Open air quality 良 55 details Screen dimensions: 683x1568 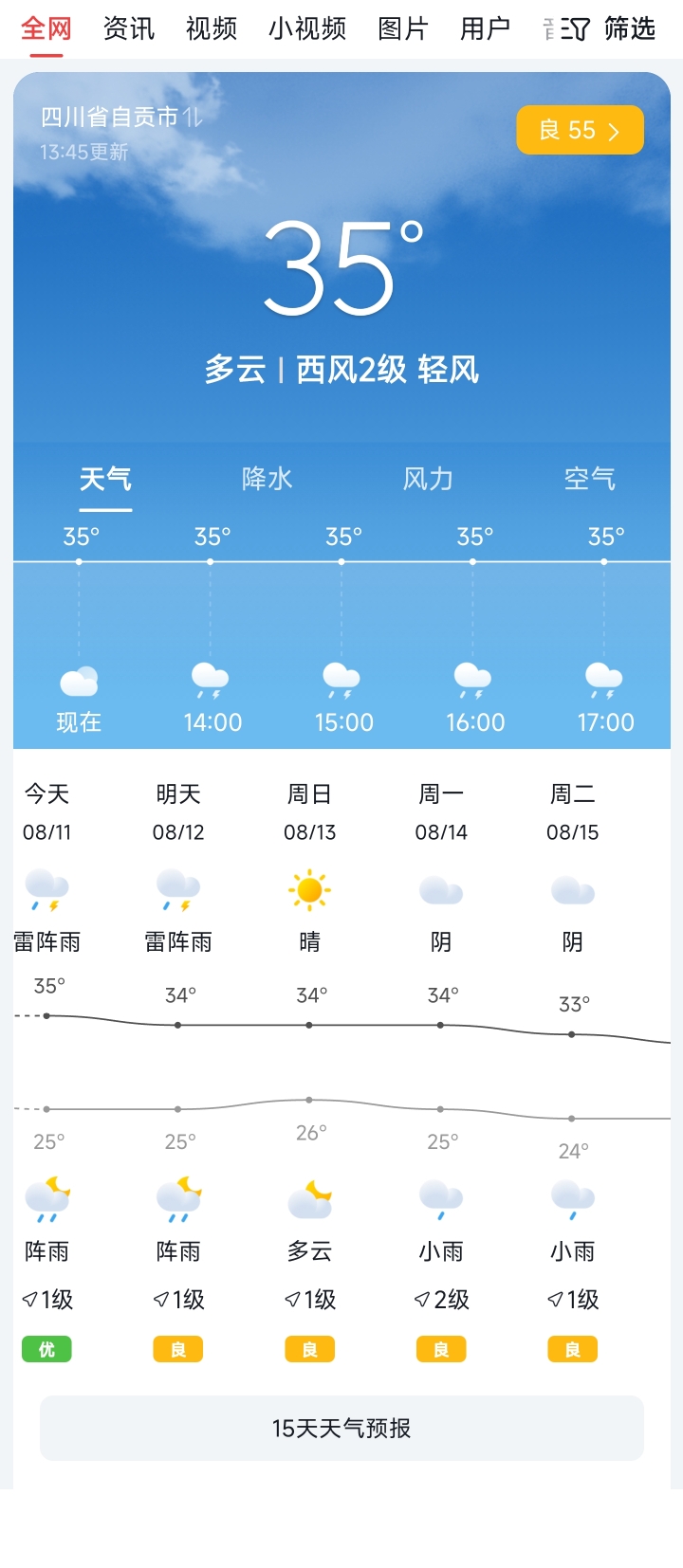click(580, 130)
